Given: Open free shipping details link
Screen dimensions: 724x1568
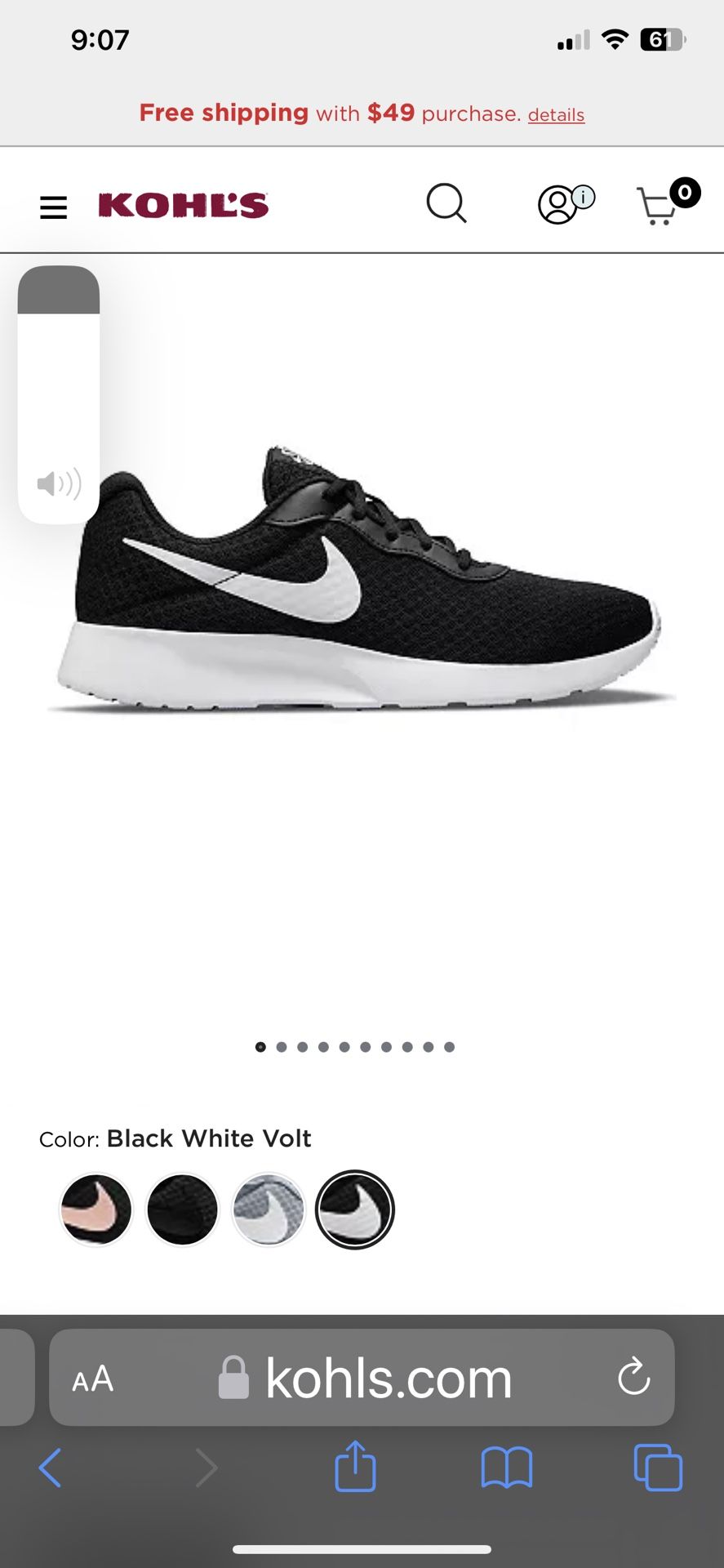Looking at the screenshot, I should click(556, 115).
